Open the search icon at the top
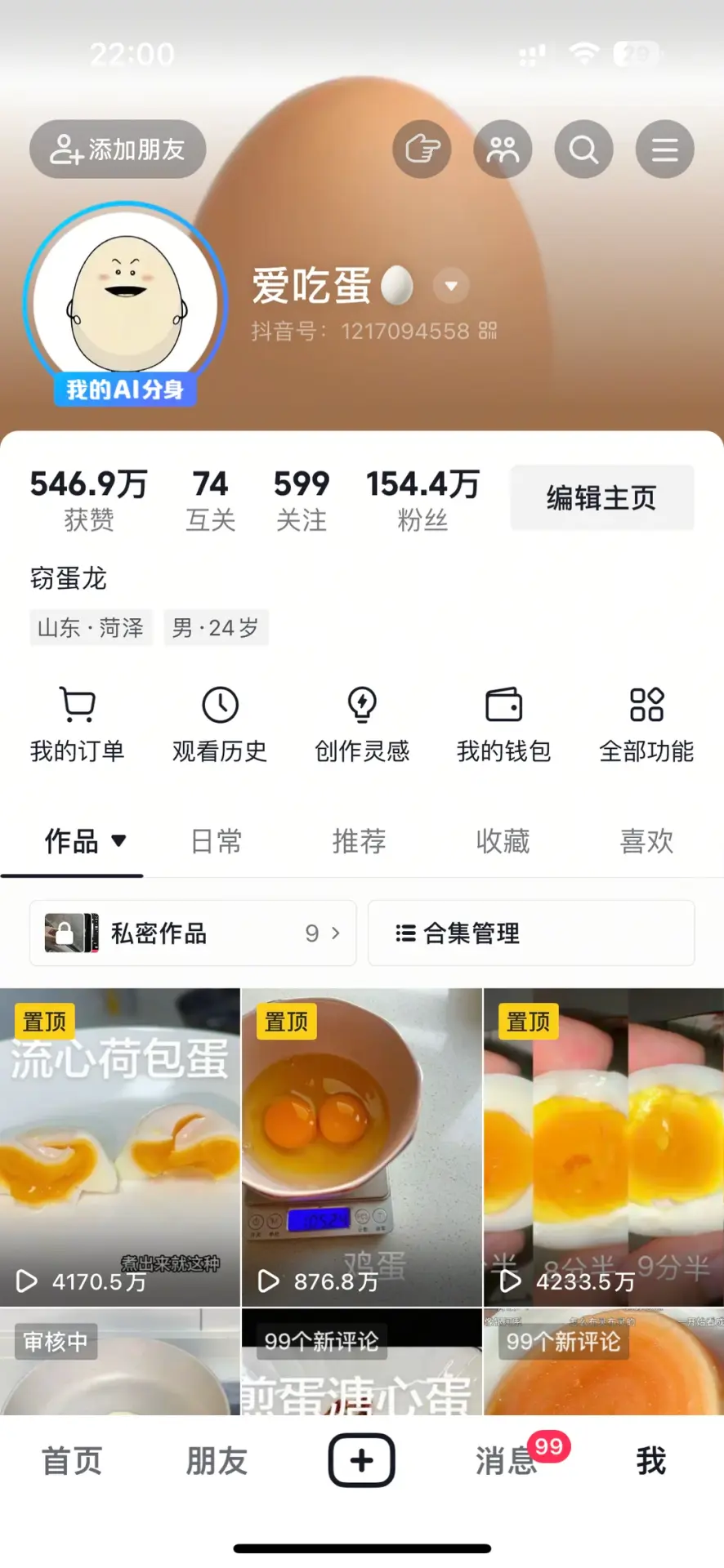The width and height of the screenshot is (724, 1568). 583,149
